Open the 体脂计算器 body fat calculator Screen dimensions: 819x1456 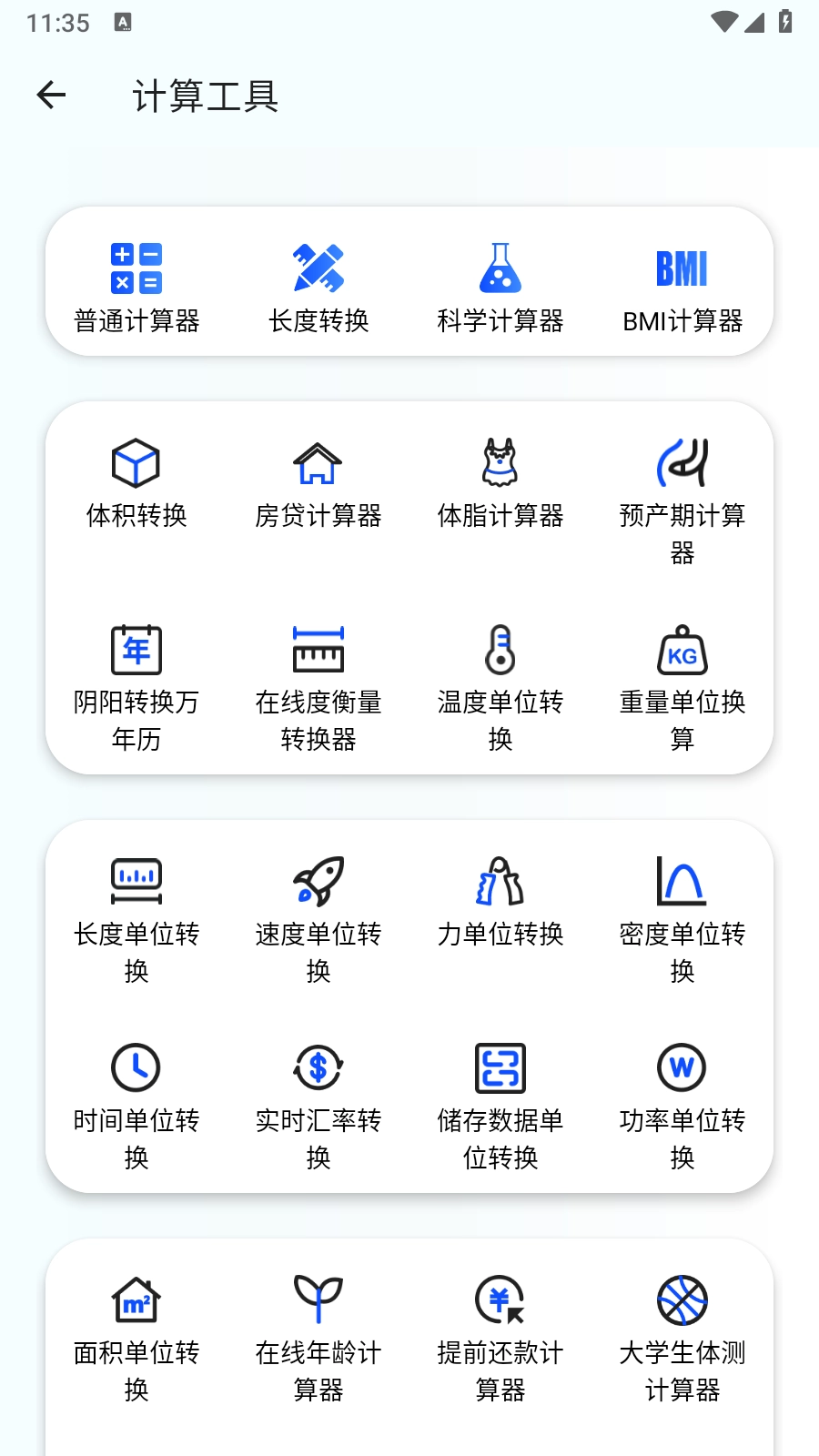[x=500, y=482]
